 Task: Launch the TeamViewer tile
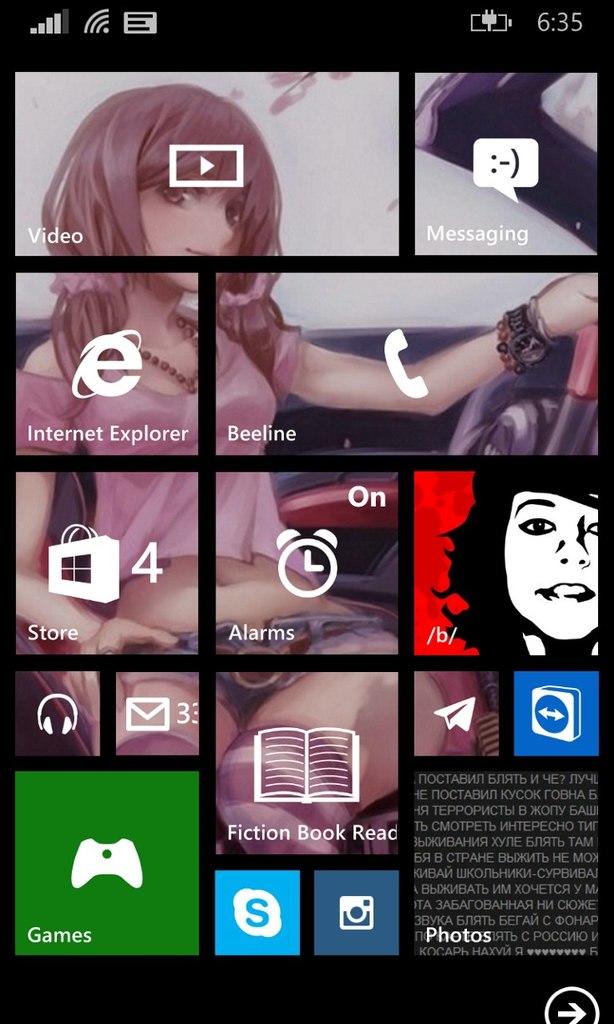[x=556, y=713]
